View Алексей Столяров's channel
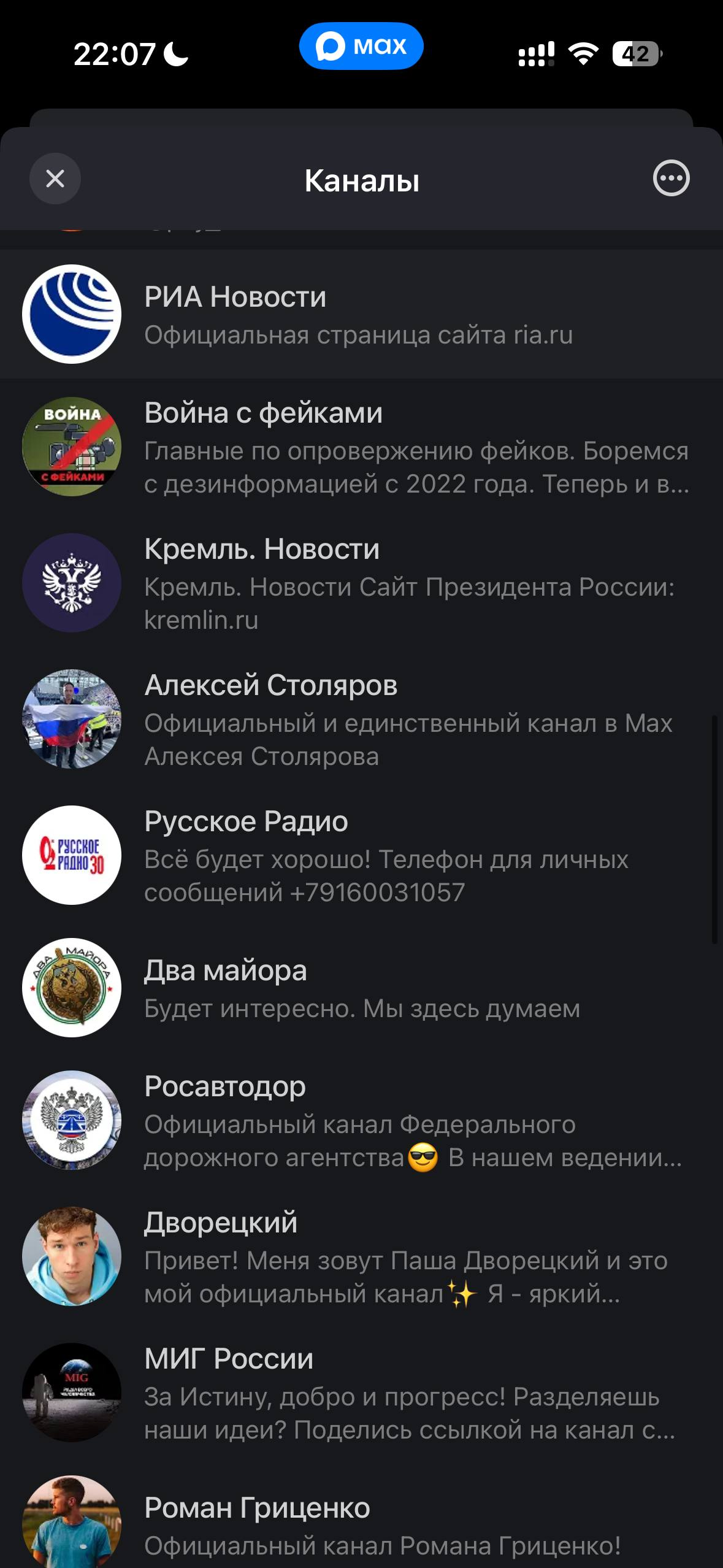This screenshot has width=723, height=1568. pos(361,720)
